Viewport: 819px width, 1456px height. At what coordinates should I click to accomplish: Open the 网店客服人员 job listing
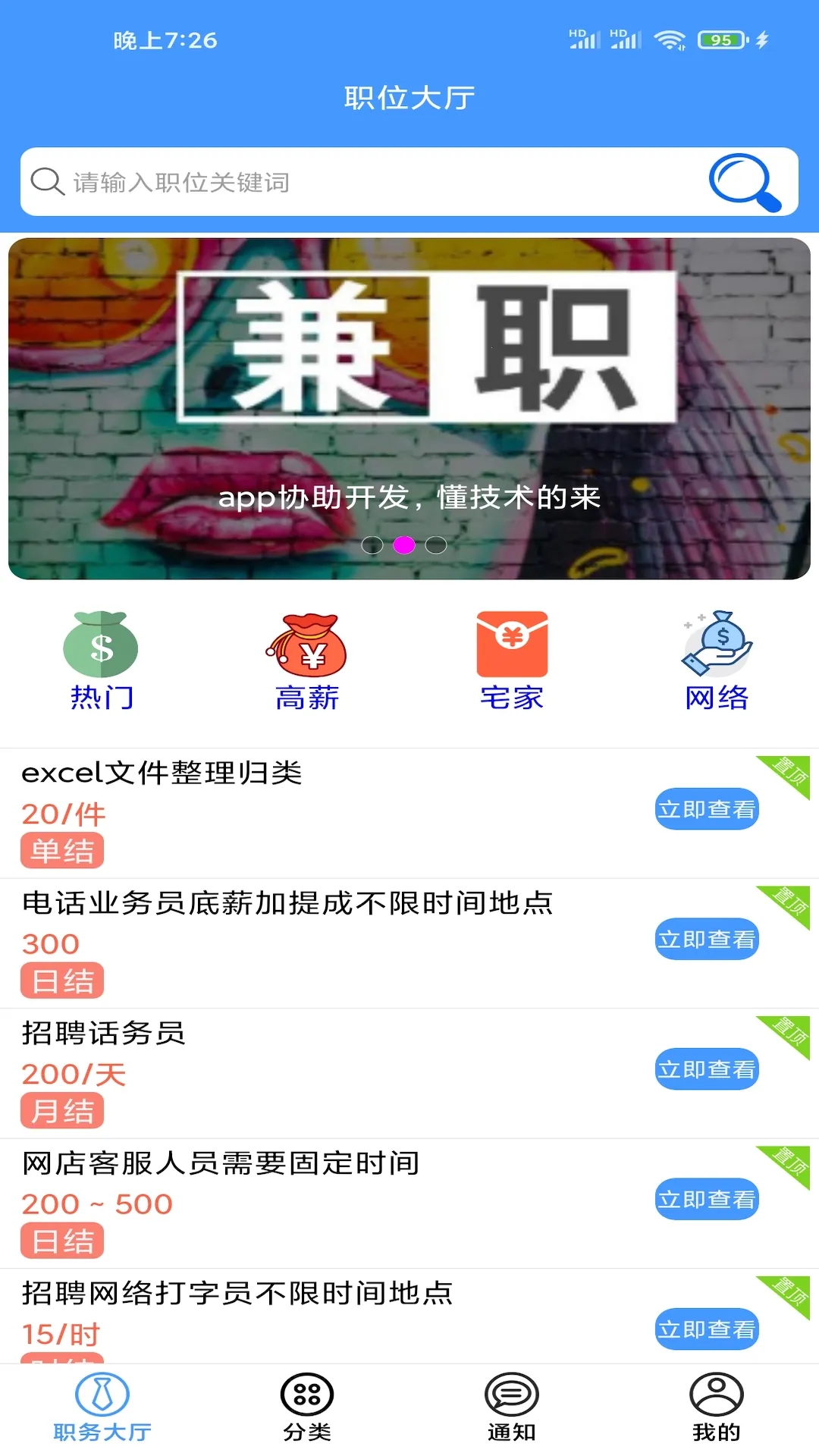point(220,1164)
